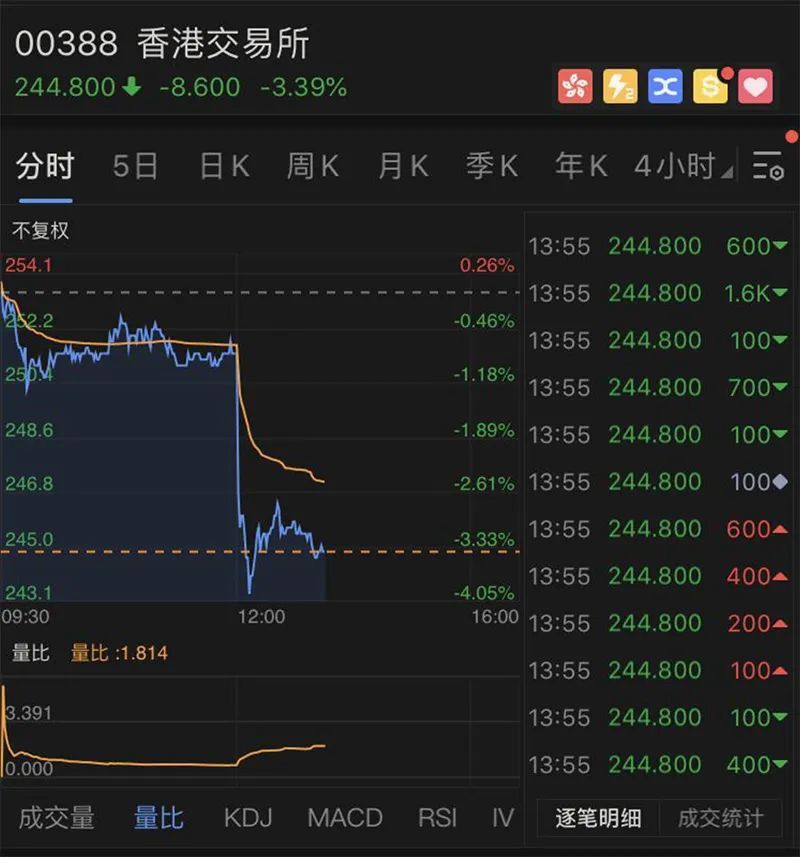800x857 pixels.
Task: Switch to the 5日 chart tab
Action: coord(135,166)
